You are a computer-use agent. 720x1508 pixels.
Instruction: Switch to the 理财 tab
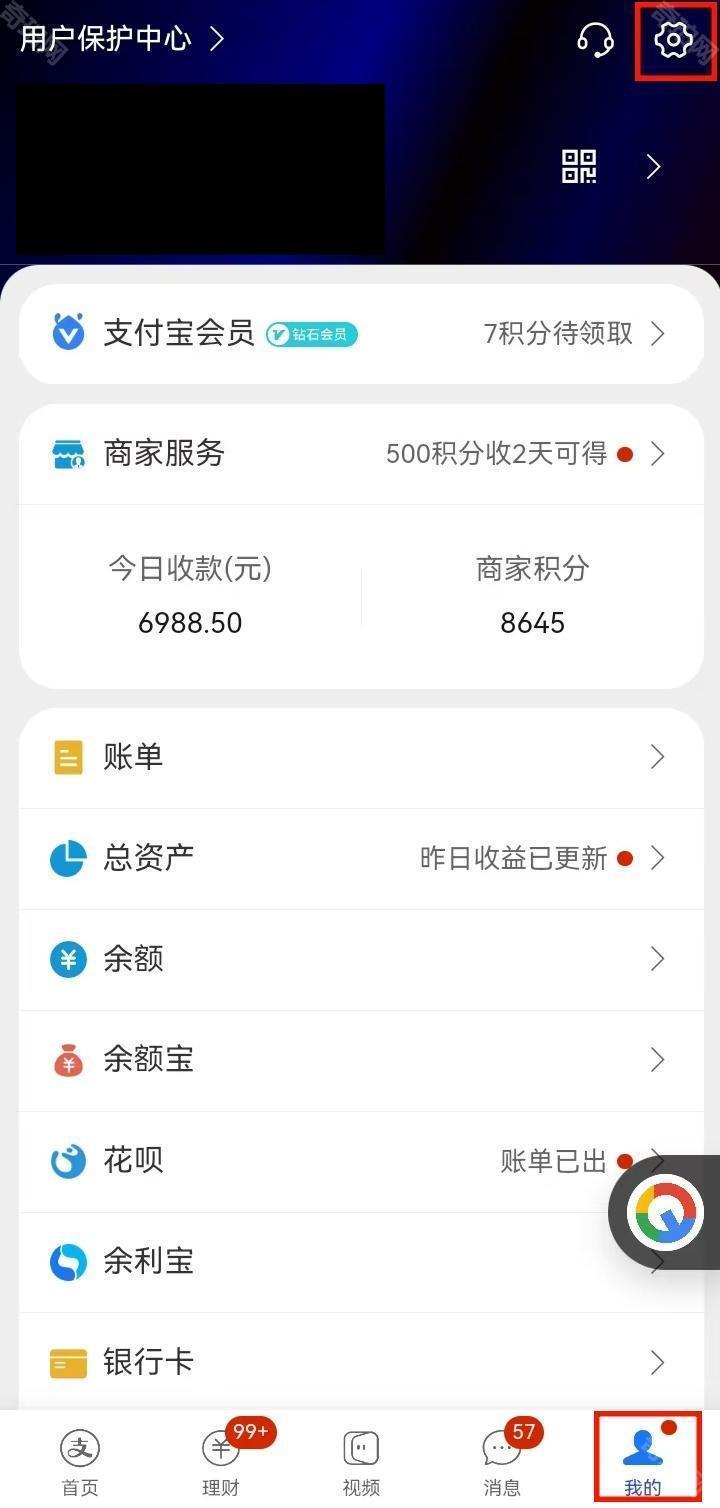coord(221,1460)
